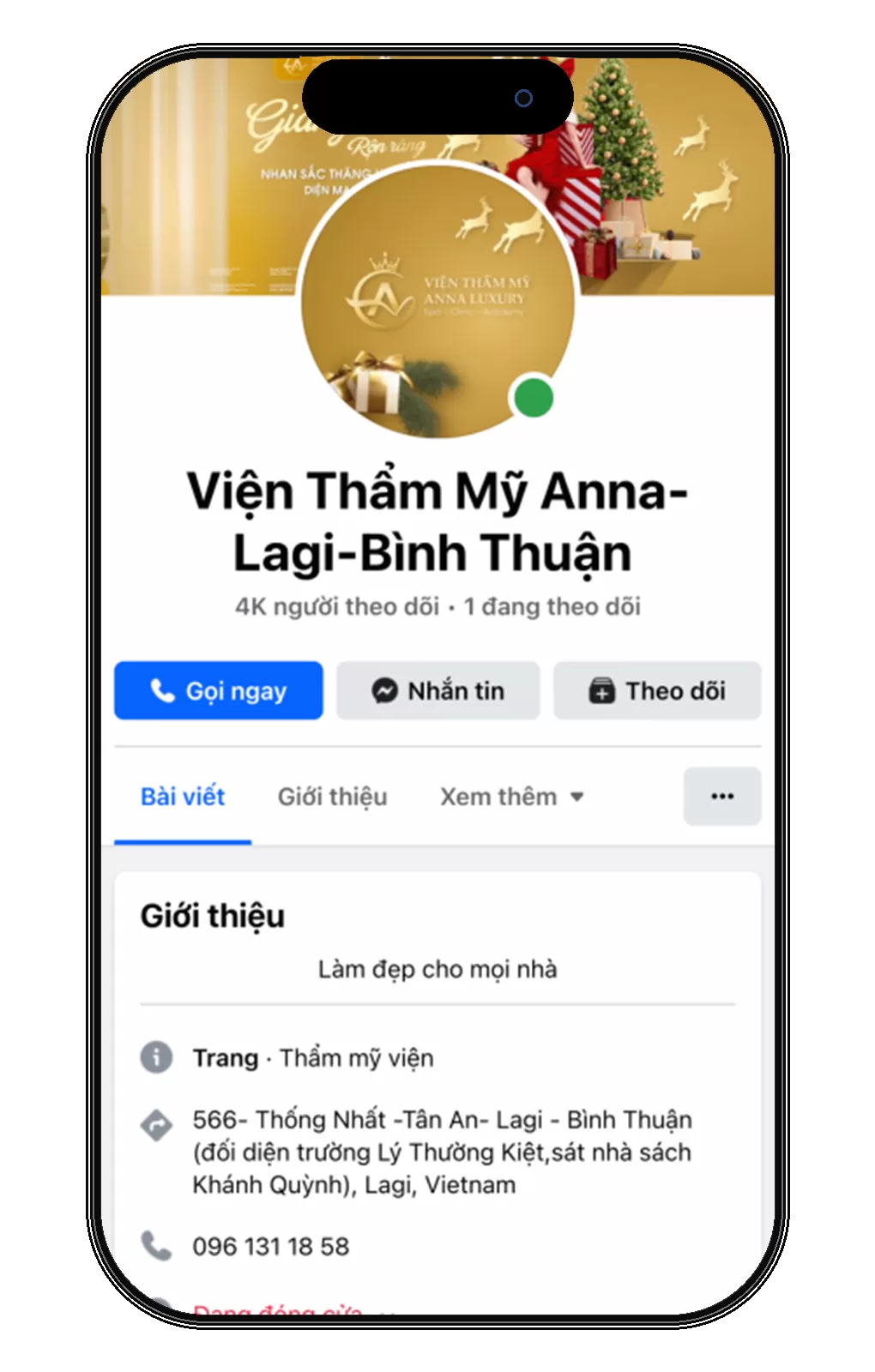Viewport: 875px width, 1372px height.
Task: Tap the Gọi ngay call button
Action: [218, 690]
